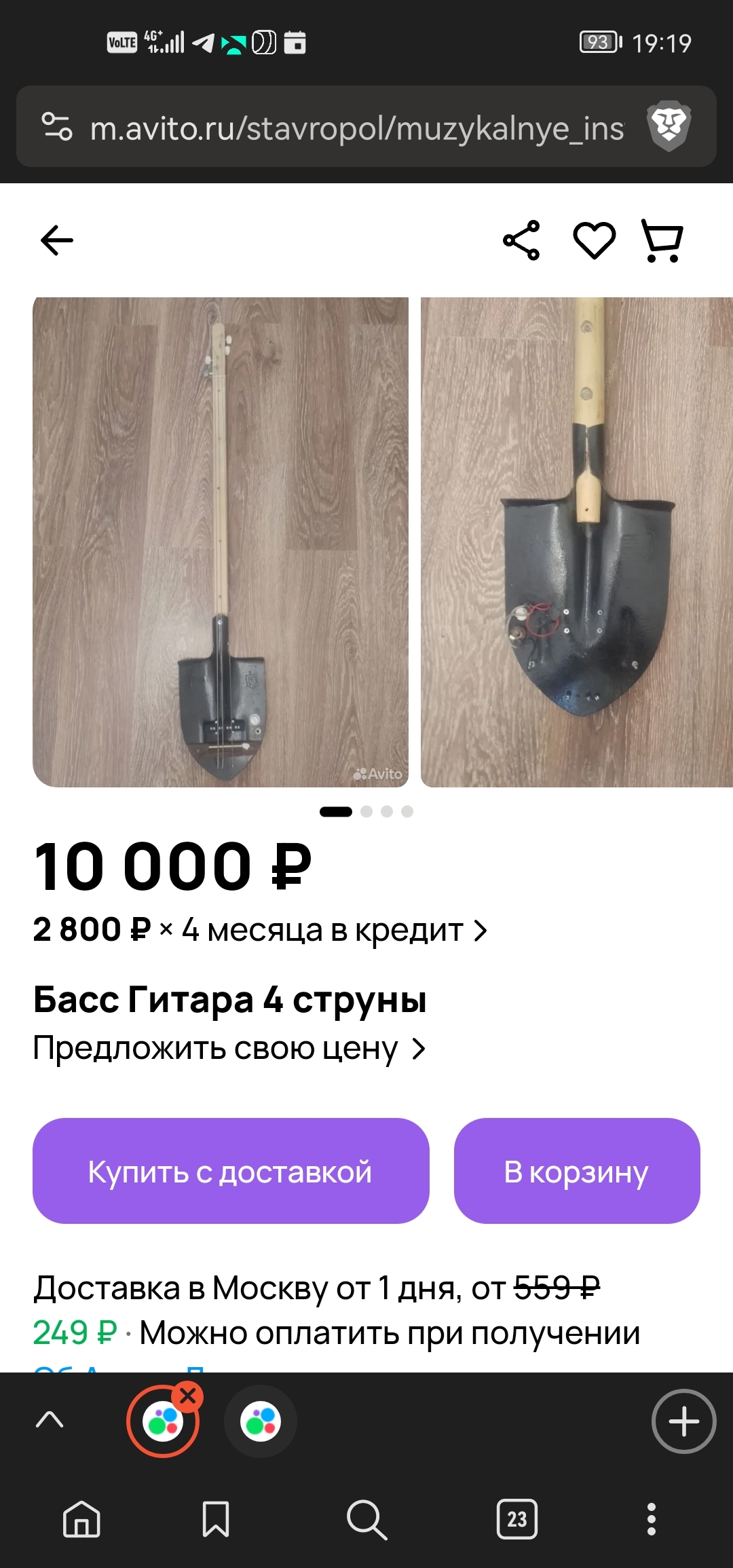Expand the tab strip with the caret
Image resolution: width=733 pixels, height=1568 pixels.
click(x=50, y=1419)
